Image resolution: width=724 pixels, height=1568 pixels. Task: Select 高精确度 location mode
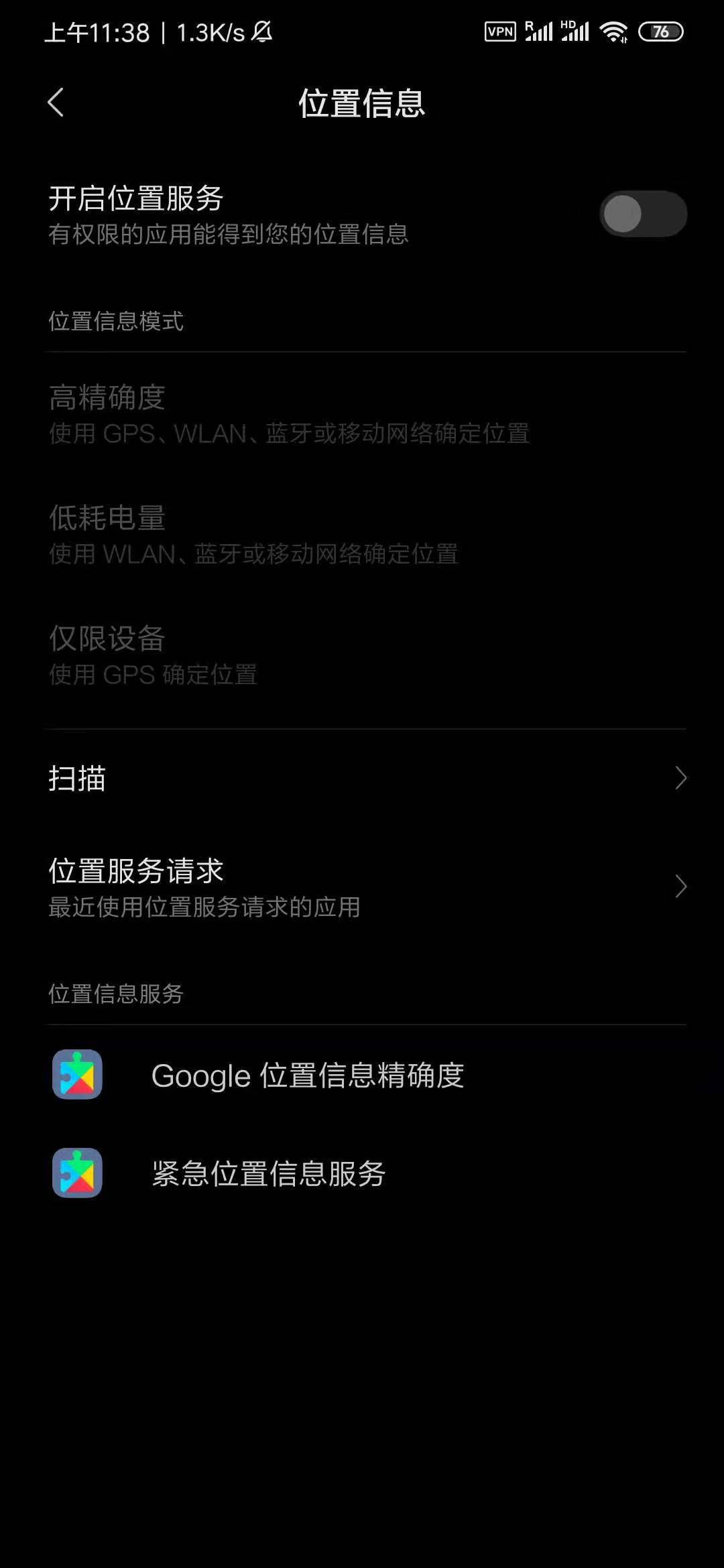click(362, 414)
